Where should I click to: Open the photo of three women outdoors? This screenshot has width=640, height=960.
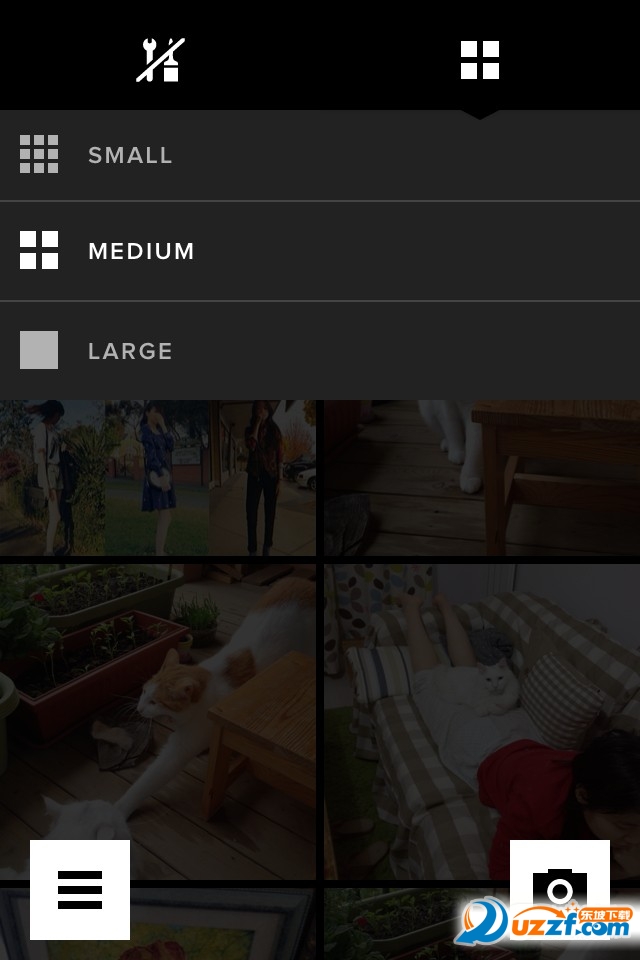point(157,477)
